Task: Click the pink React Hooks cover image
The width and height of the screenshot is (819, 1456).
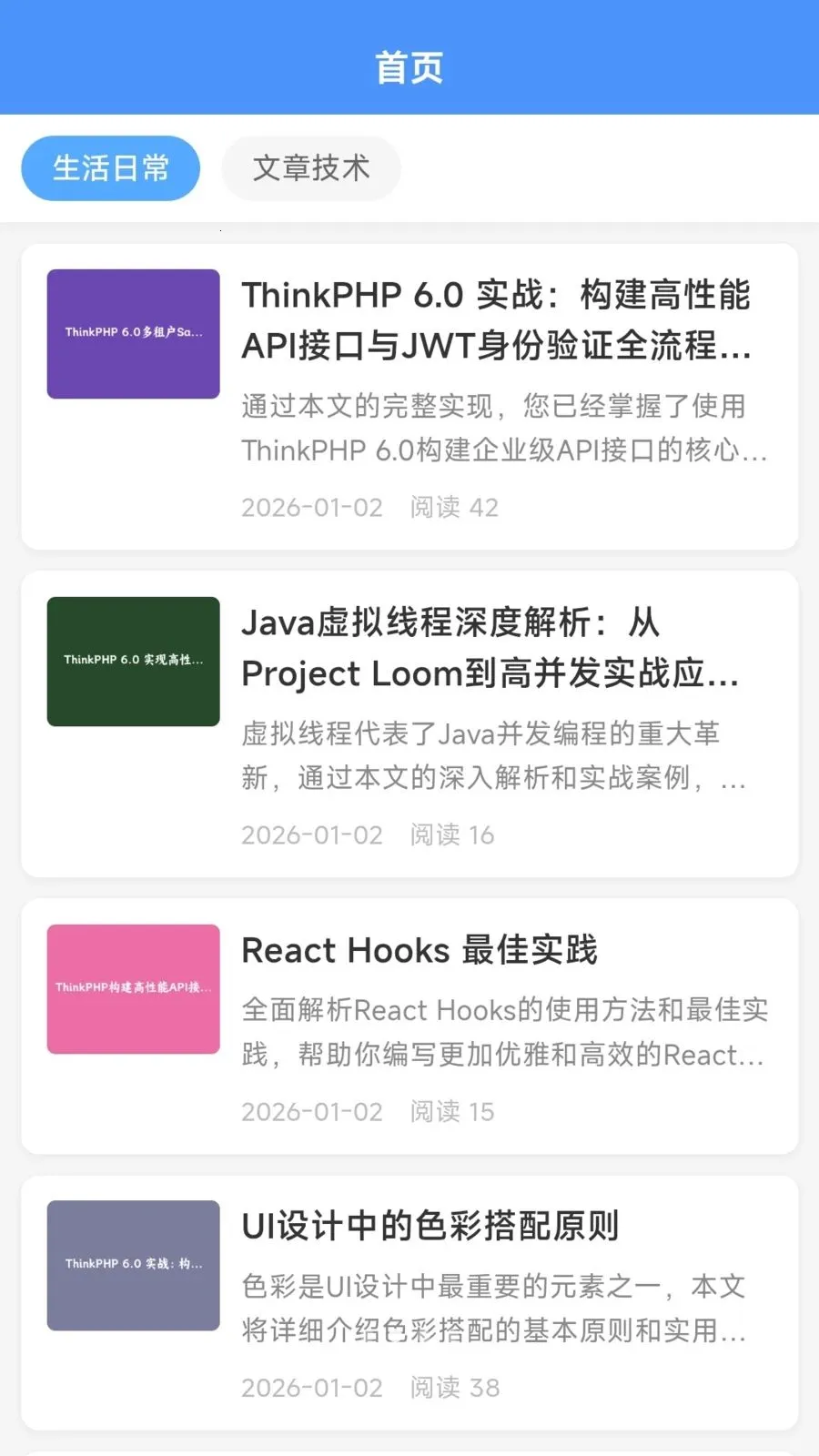Action: coord(132,988)
